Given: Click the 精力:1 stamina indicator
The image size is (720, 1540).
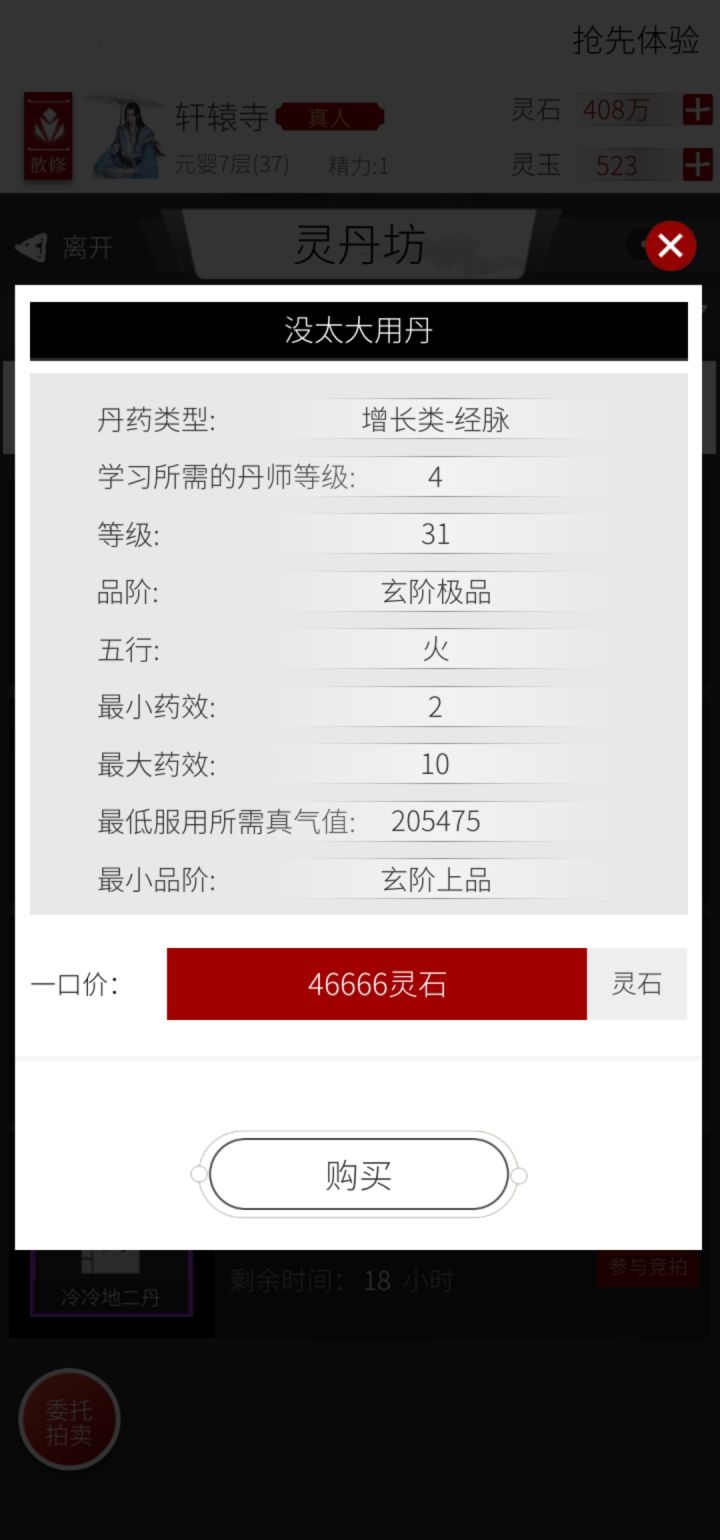Looking at the screenshot, I should click(358, 166).
